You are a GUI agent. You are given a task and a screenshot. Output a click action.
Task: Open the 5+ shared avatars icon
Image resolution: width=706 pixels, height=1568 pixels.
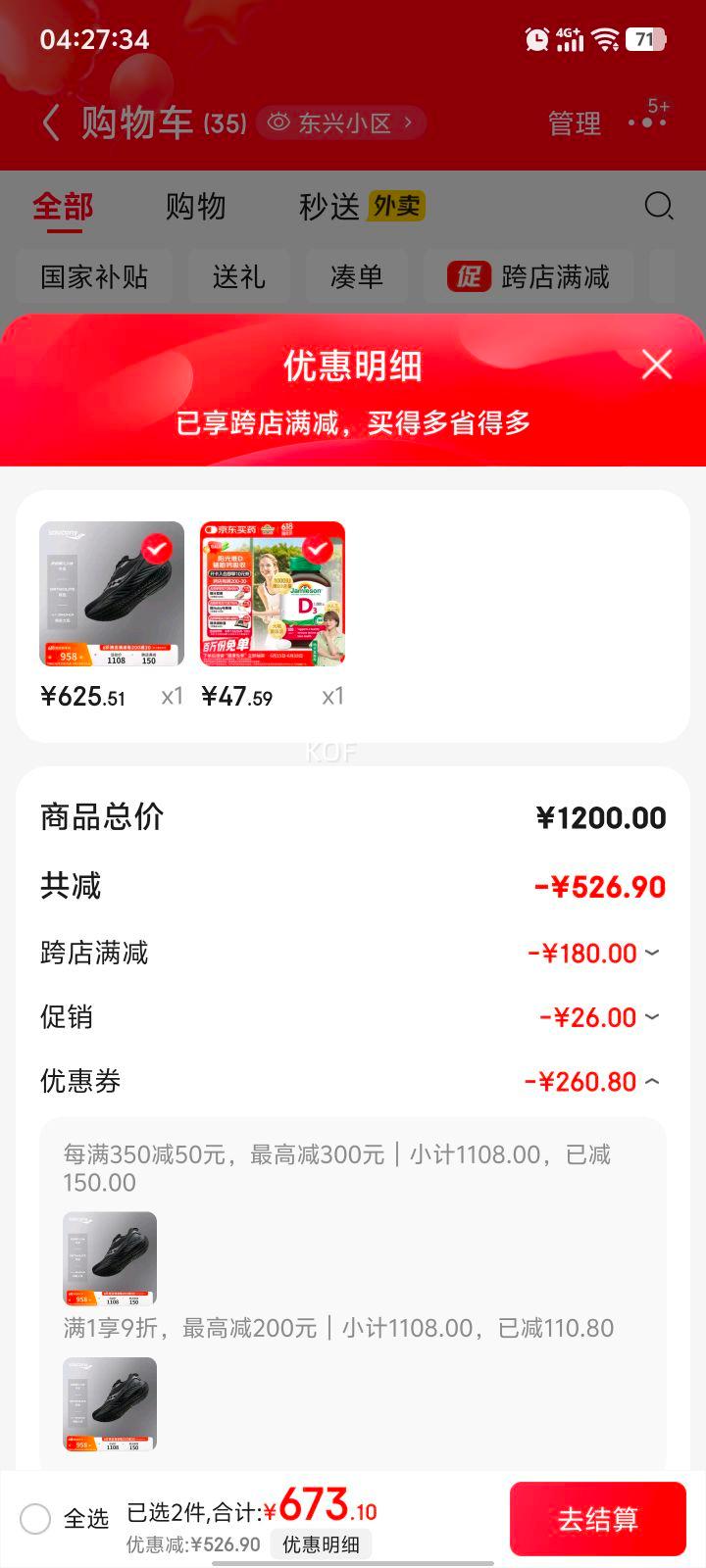[x=647, y=121]
